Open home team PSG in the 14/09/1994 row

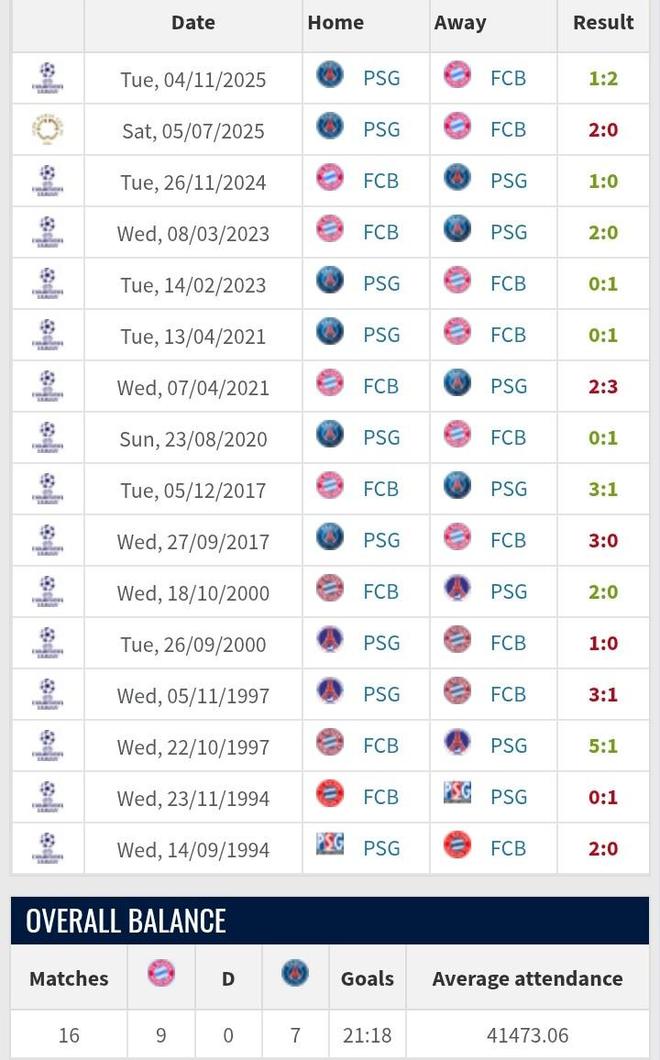(380, 848)
